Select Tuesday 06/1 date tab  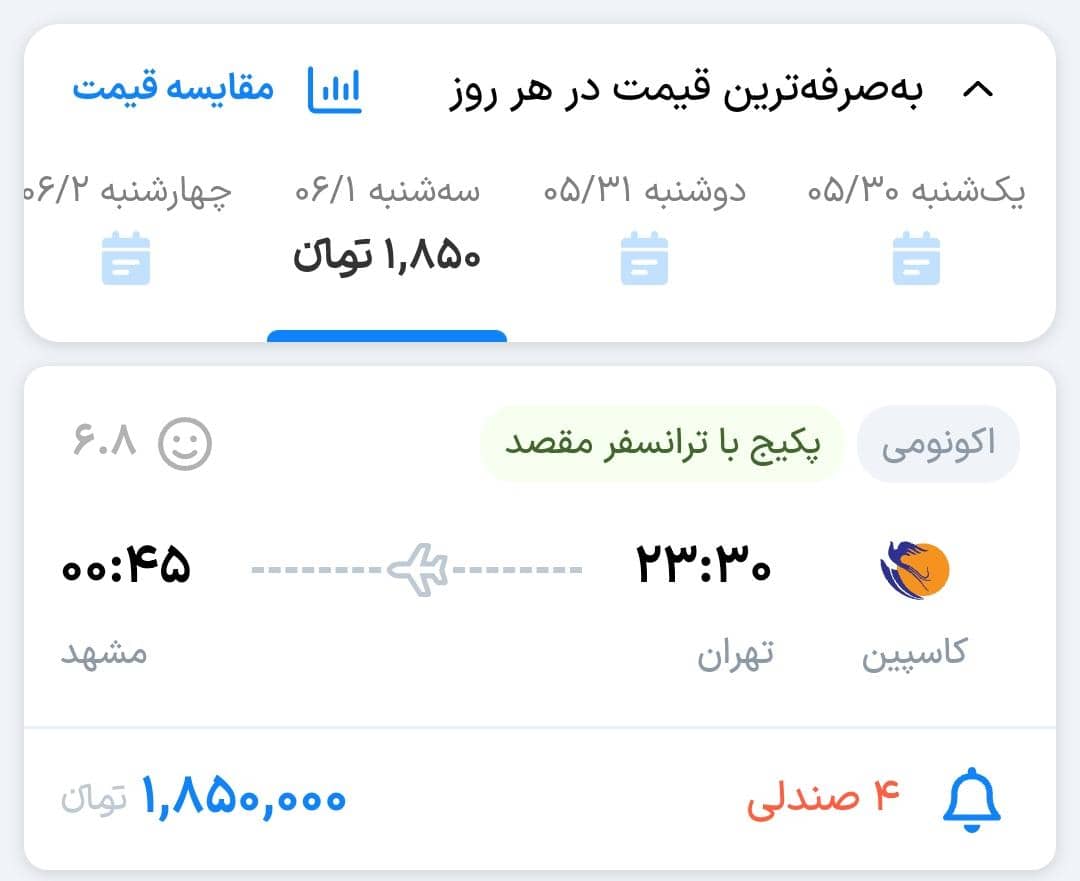387,228
